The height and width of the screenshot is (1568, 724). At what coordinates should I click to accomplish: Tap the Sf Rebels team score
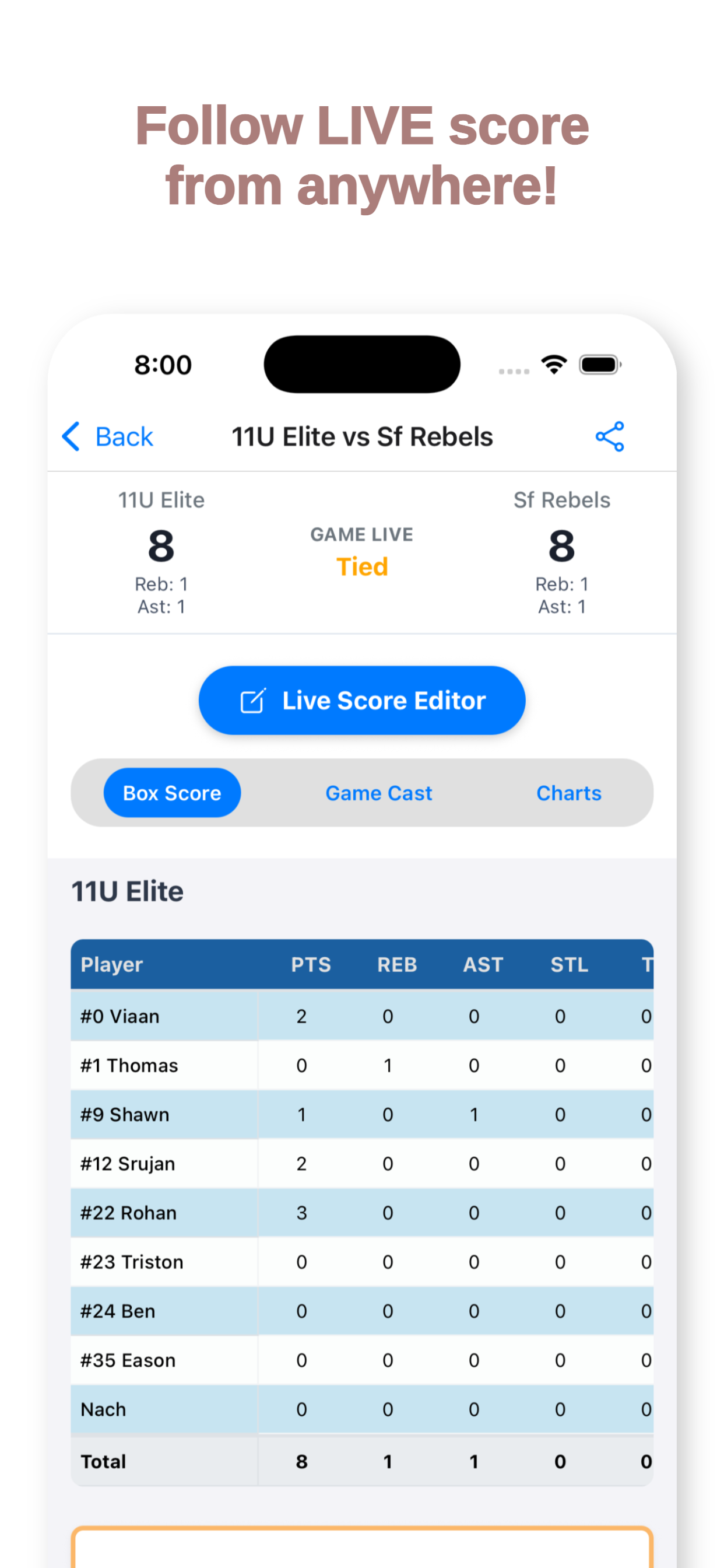pyautogui.click(x=561, y=545)
